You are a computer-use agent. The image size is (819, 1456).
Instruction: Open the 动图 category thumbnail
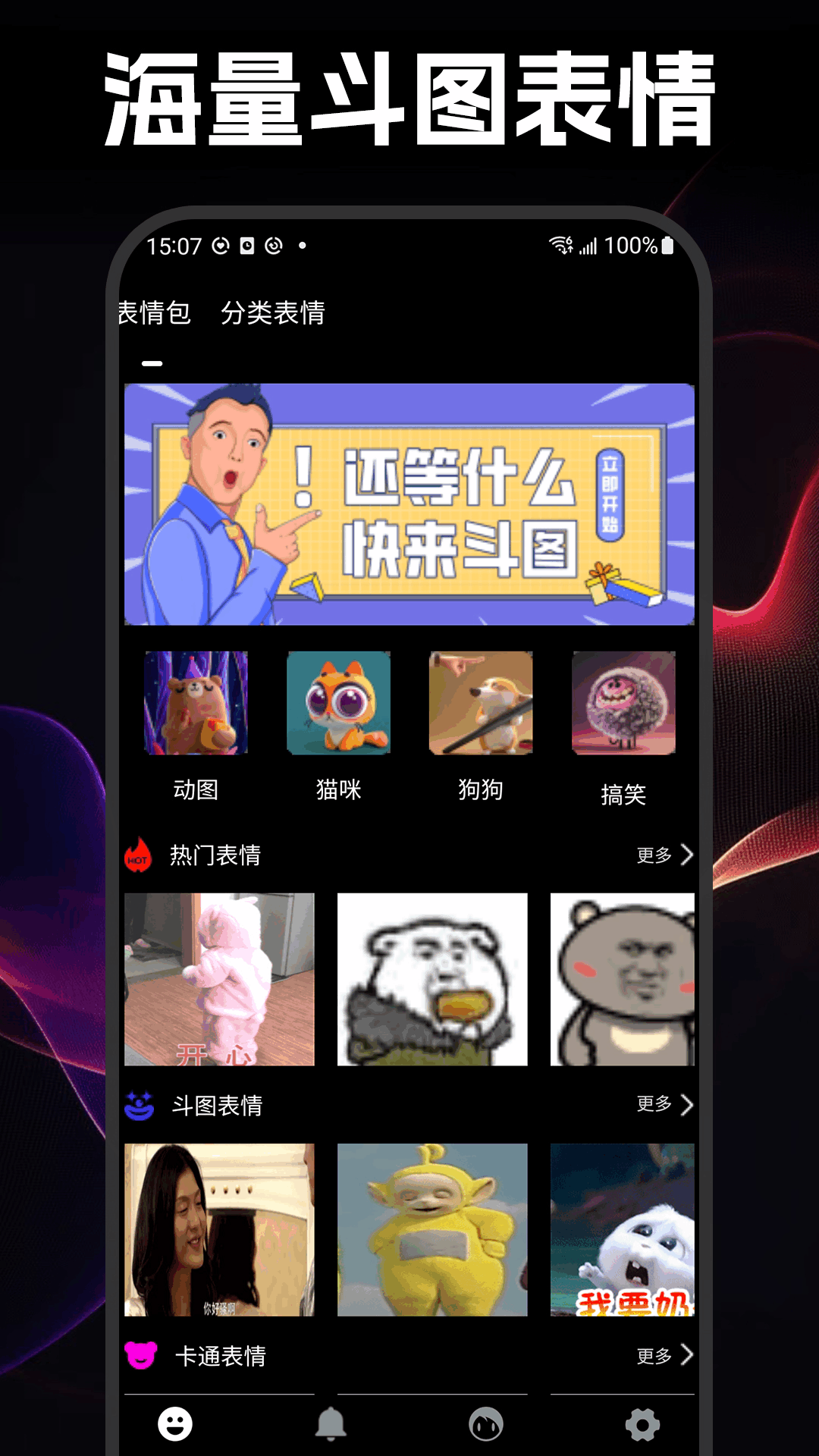[196, 704]
